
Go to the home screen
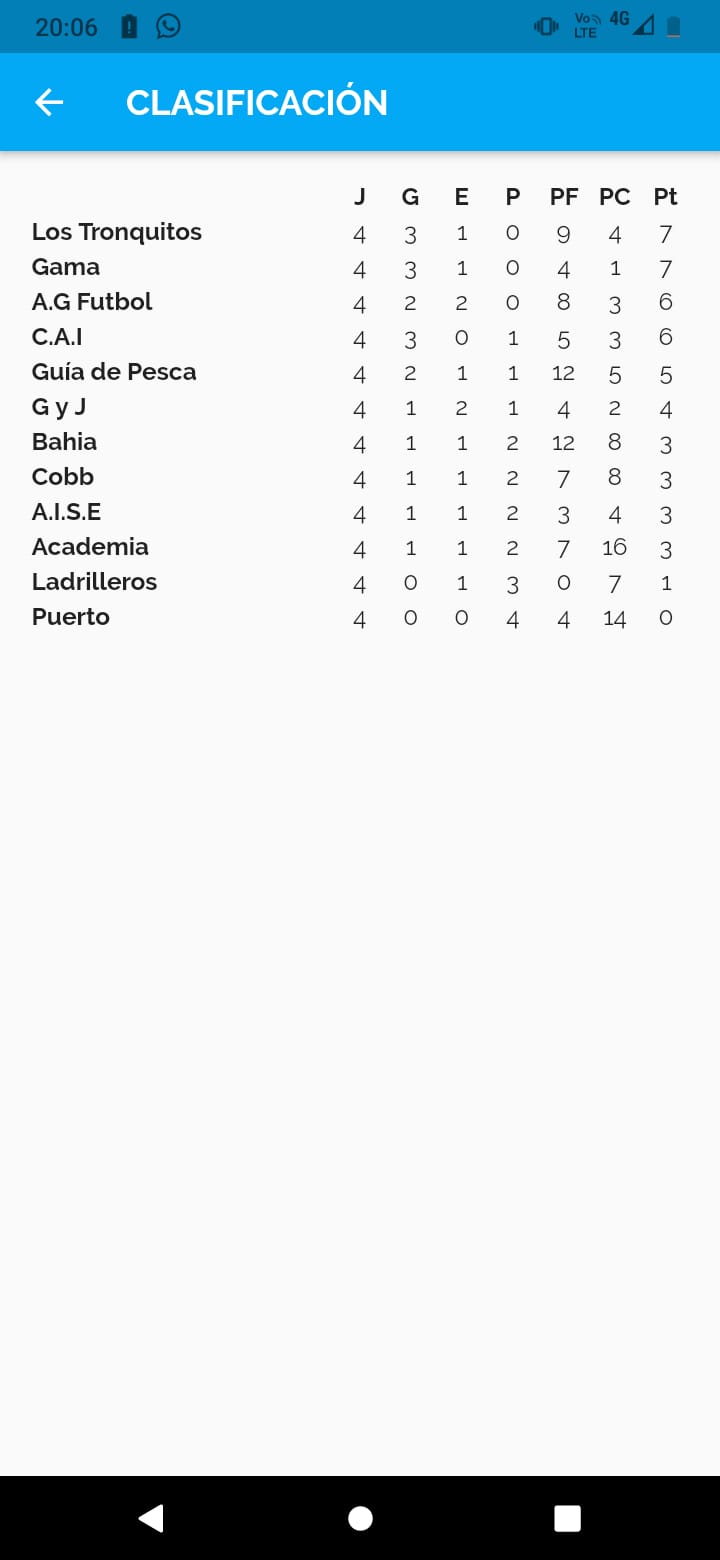[360, 1518]
